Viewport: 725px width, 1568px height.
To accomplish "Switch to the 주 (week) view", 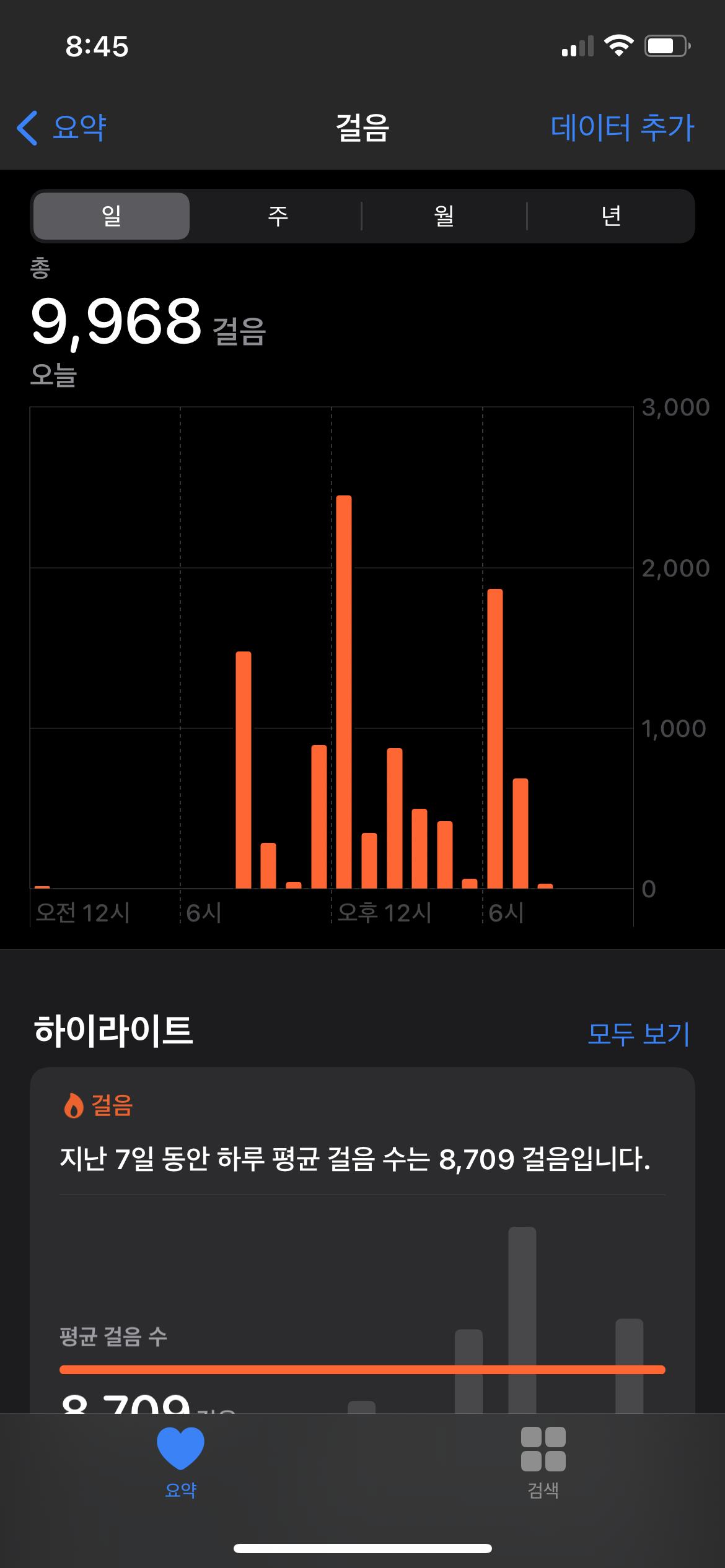I will tap(278, 216).
